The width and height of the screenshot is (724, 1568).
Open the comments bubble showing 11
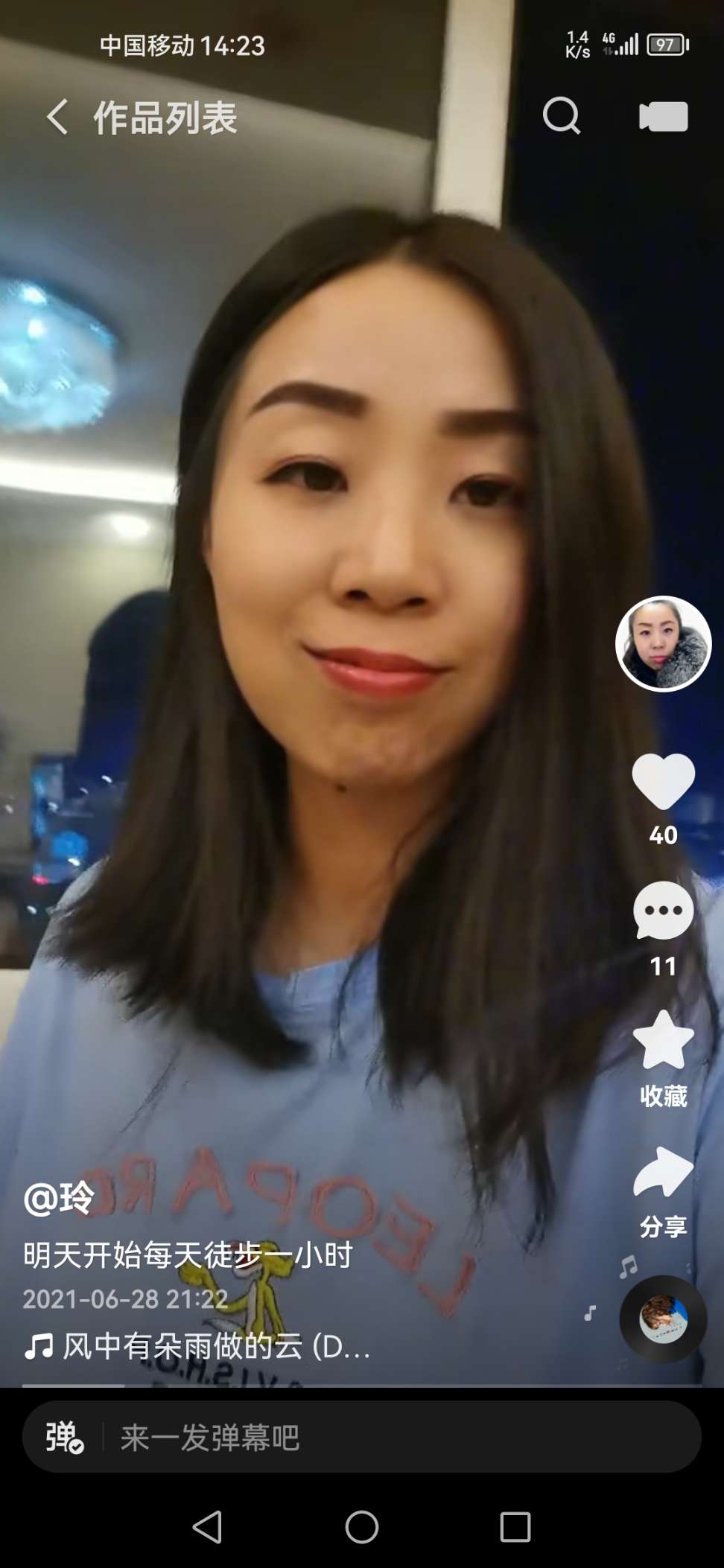point(663,911)
